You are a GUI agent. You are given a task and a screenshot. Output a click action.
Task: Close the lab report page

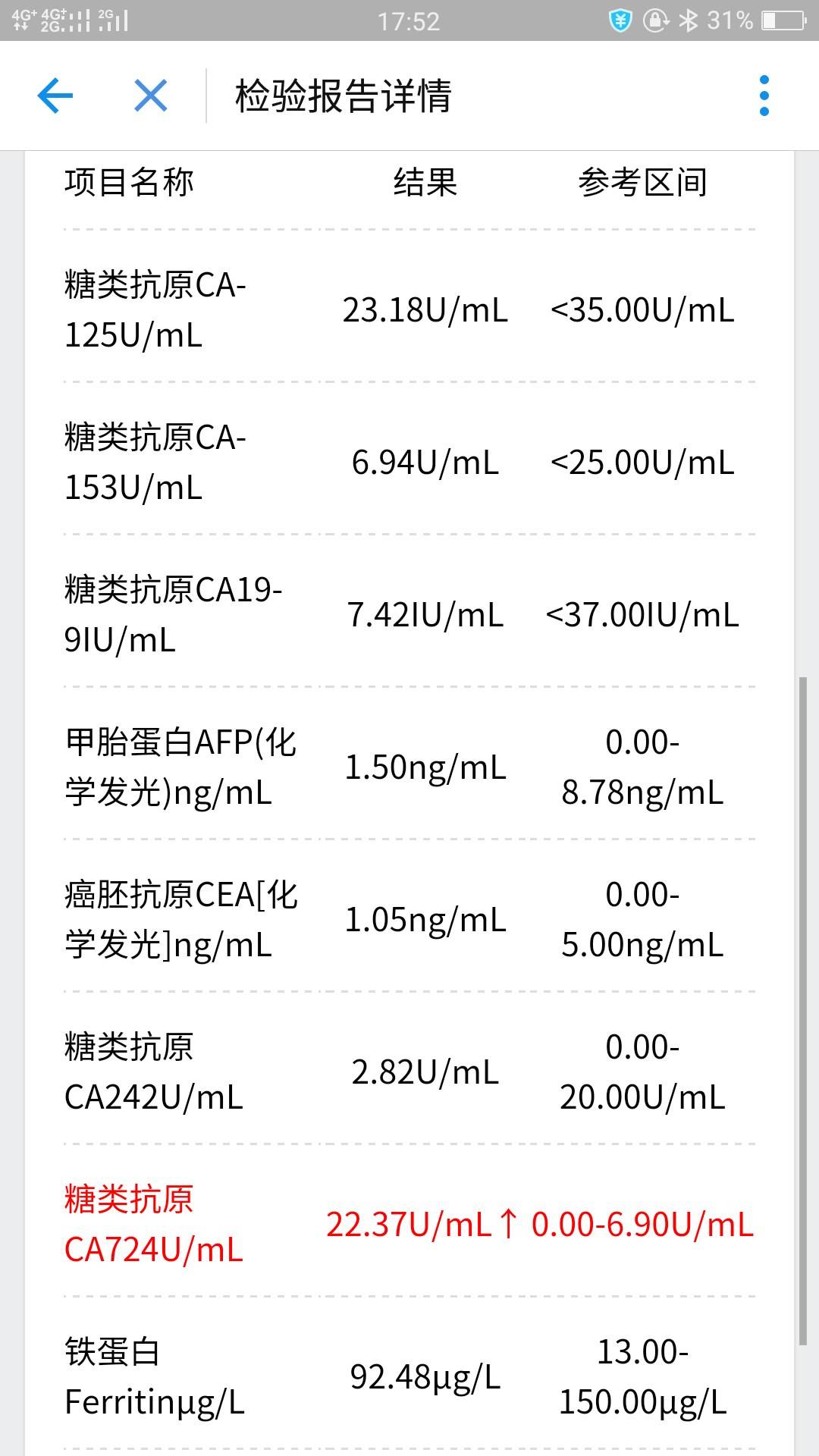(150, 96)
